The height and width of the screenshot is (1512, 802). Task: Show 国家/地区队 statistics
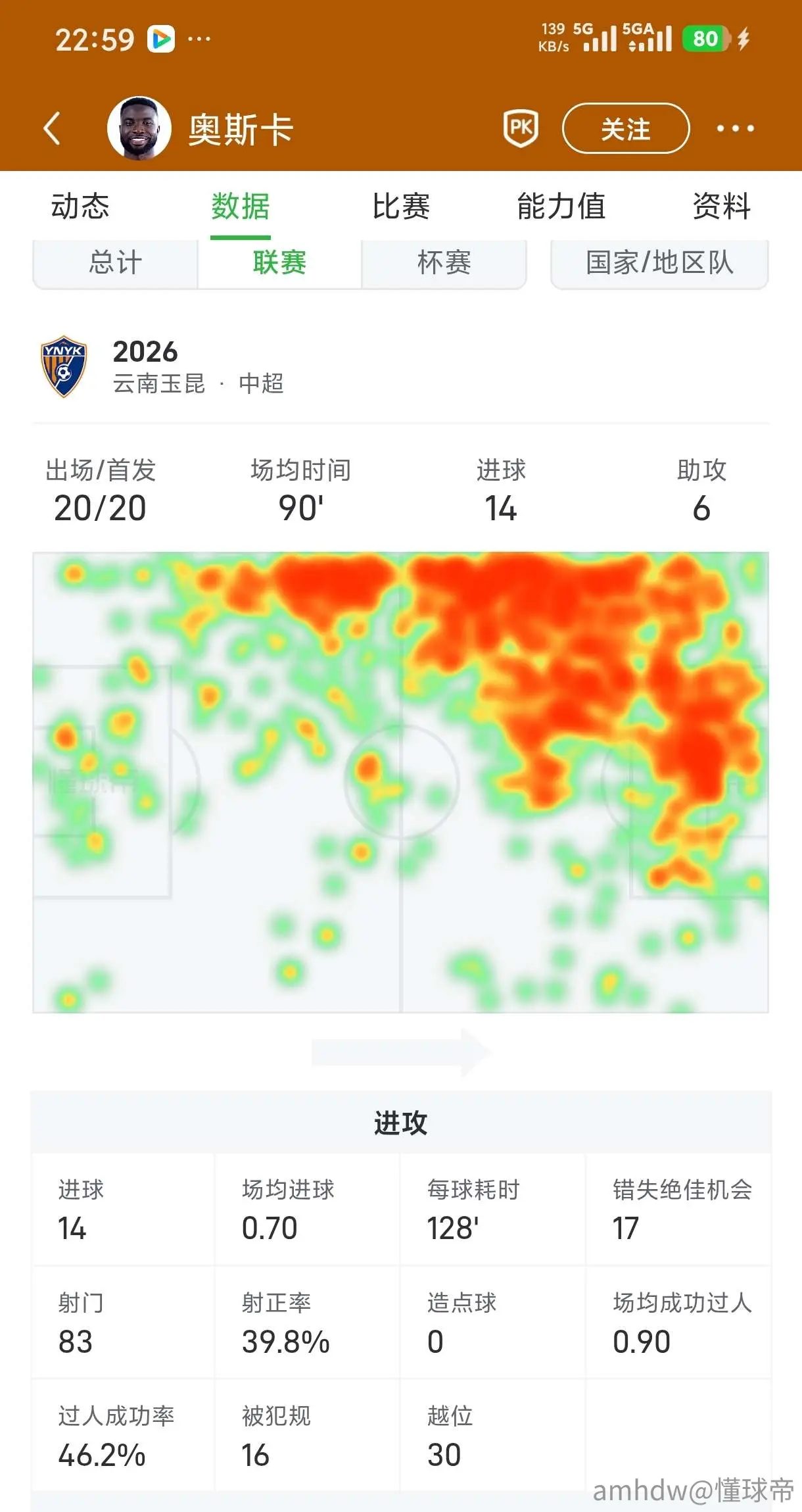(x=659, y=263)
